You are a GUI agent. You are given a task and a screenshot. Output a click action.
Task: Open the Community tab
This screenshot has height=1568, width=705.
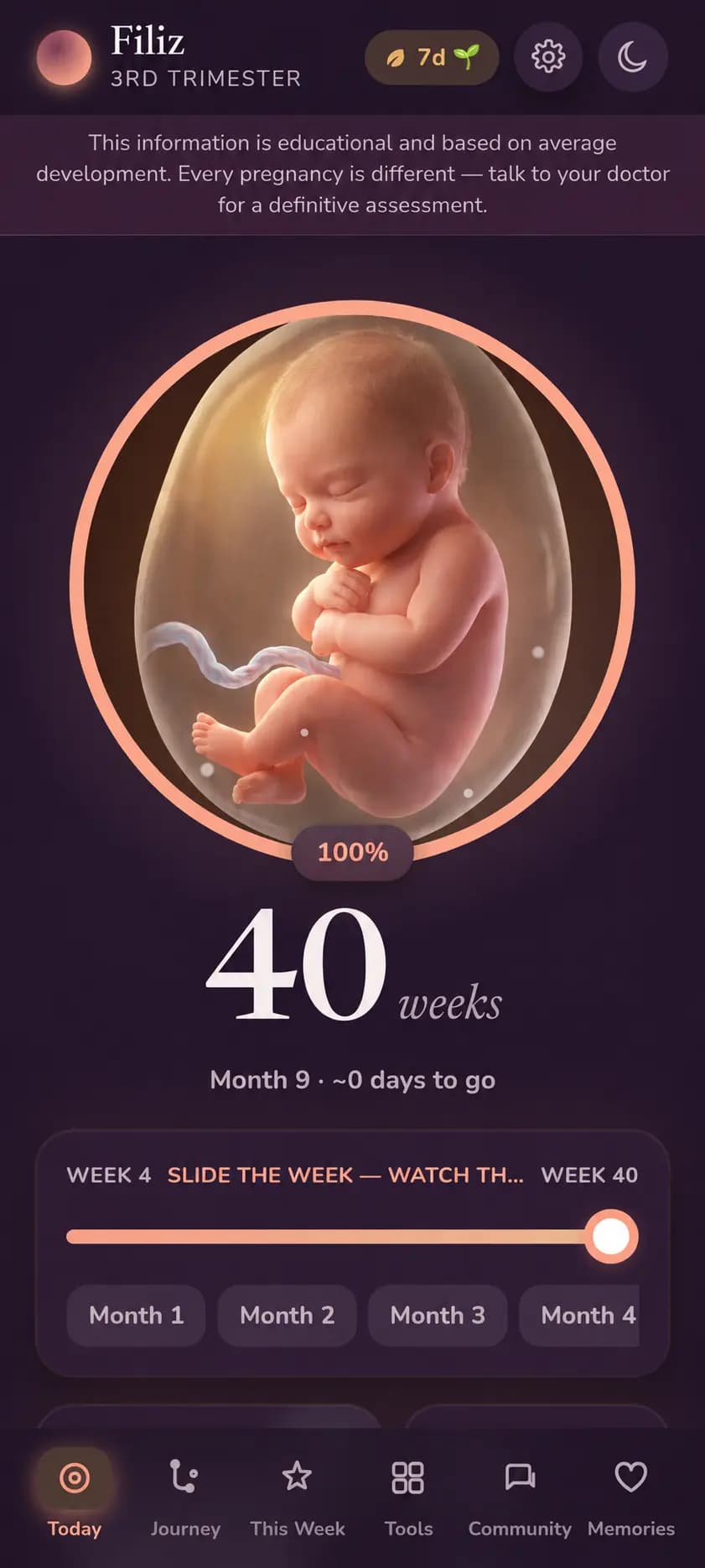[520, 1498]
